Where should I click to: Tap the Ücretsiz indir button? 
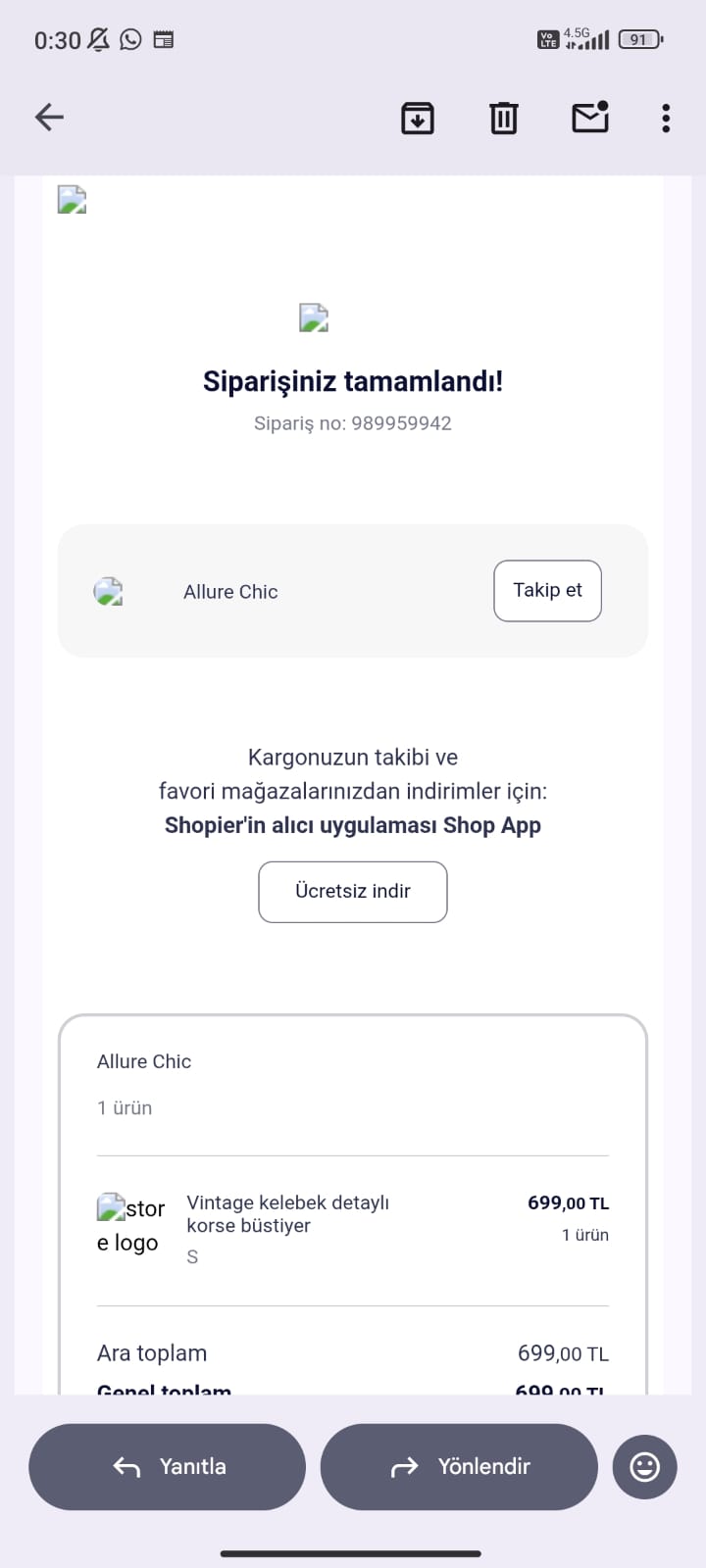[353, 892]
